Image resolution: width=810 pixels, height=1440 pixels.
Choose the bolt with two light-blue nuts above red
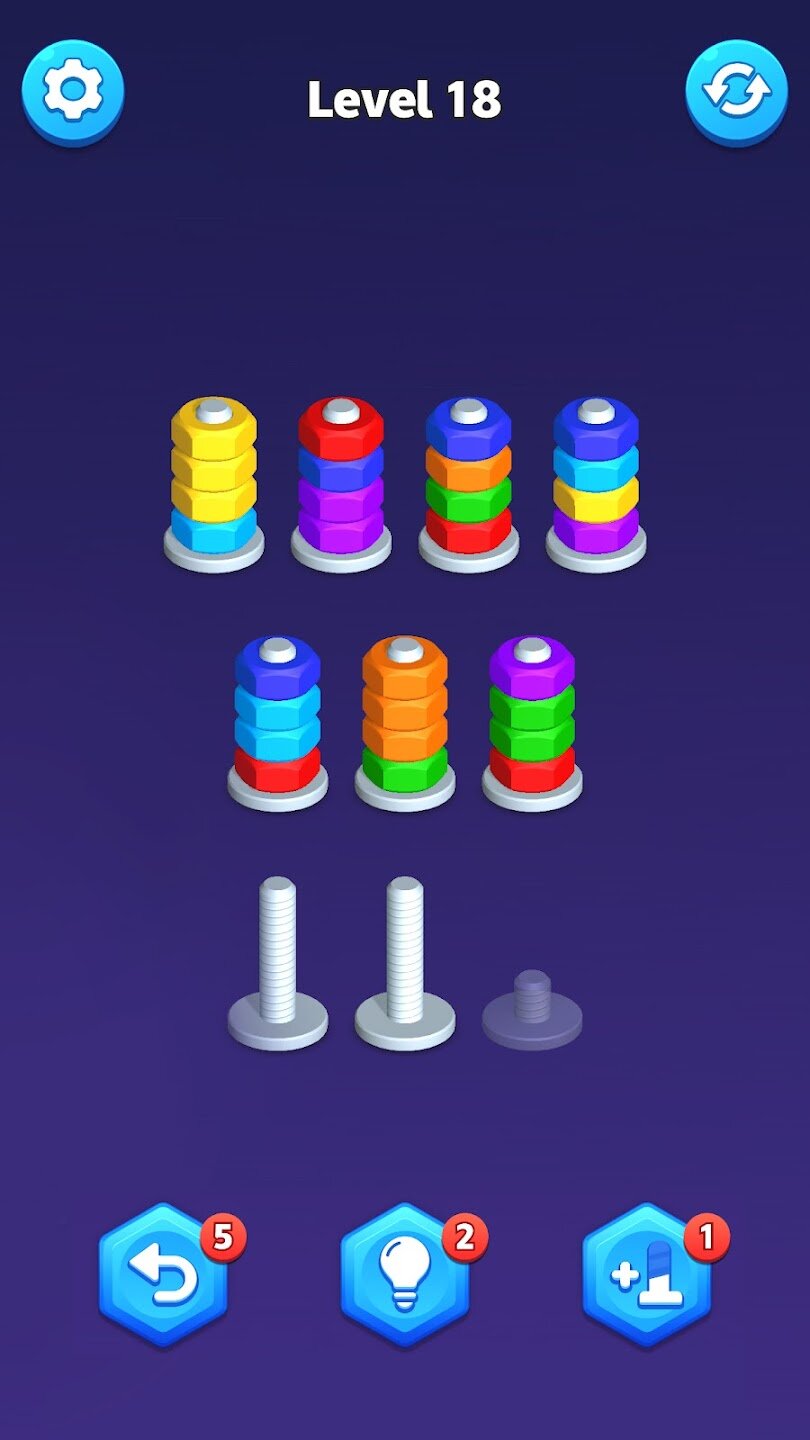(278, 718)
